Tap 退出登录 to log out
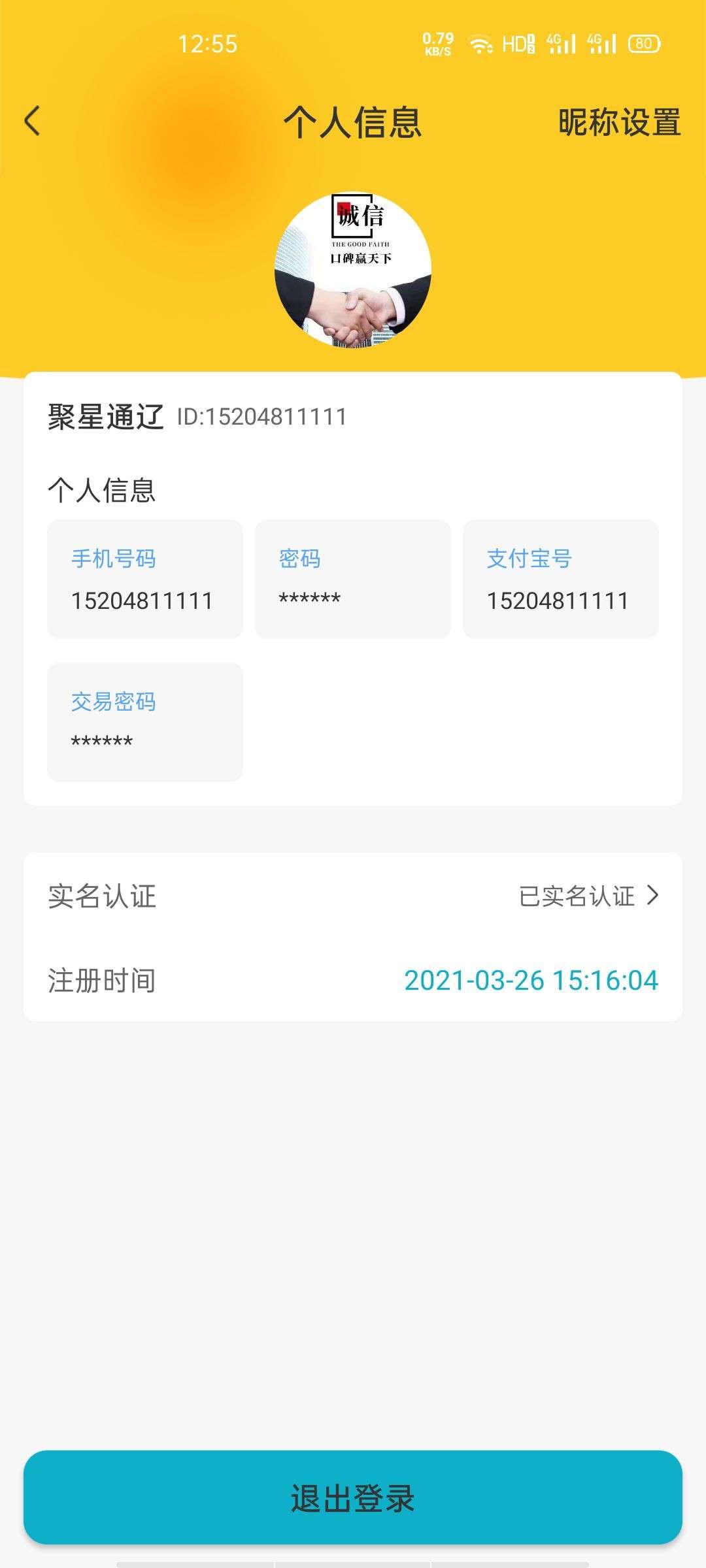This screenshot has height=1568, width=706. pyautogui.click(x=353, y=1497)
